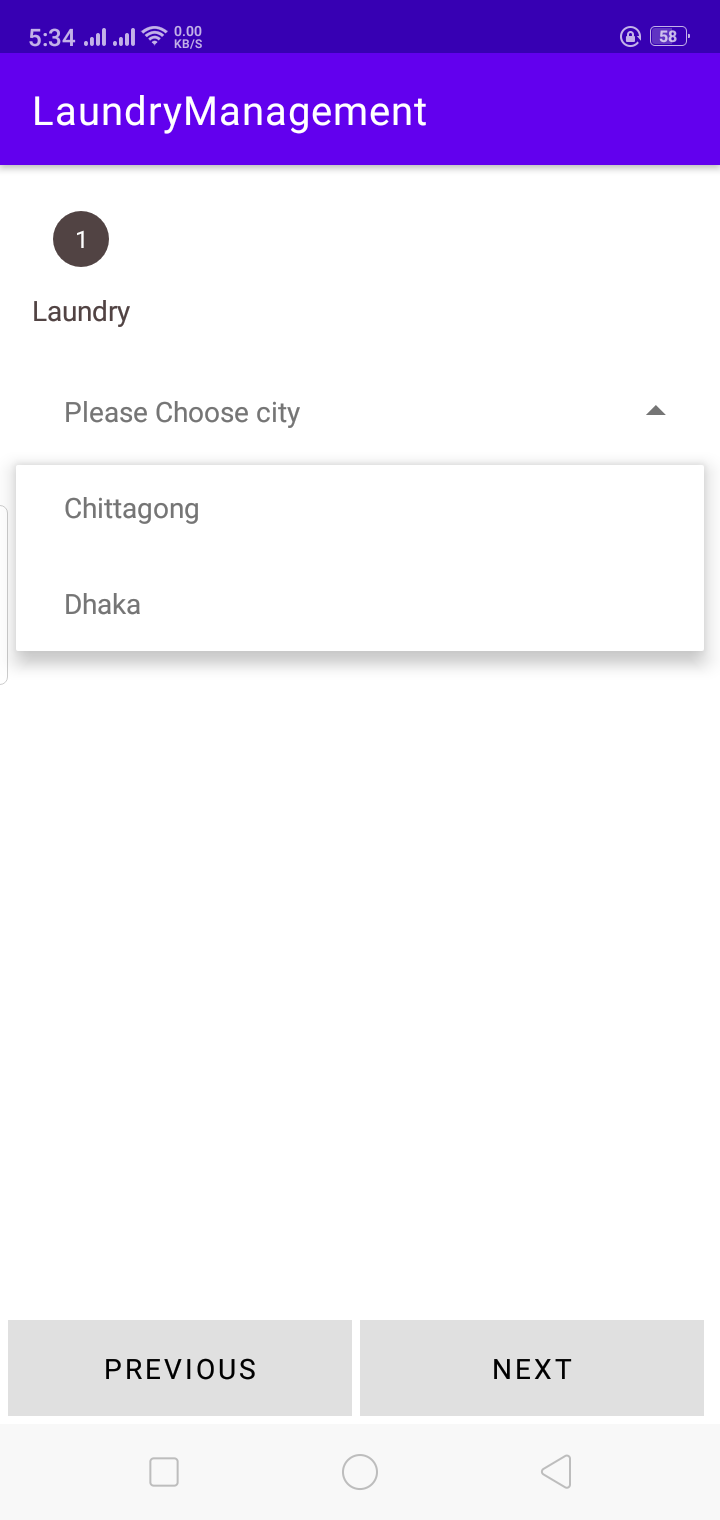720x1520 pixels.
Task: Tap the LaundryManagement title bar
Action: pos(229,110)
